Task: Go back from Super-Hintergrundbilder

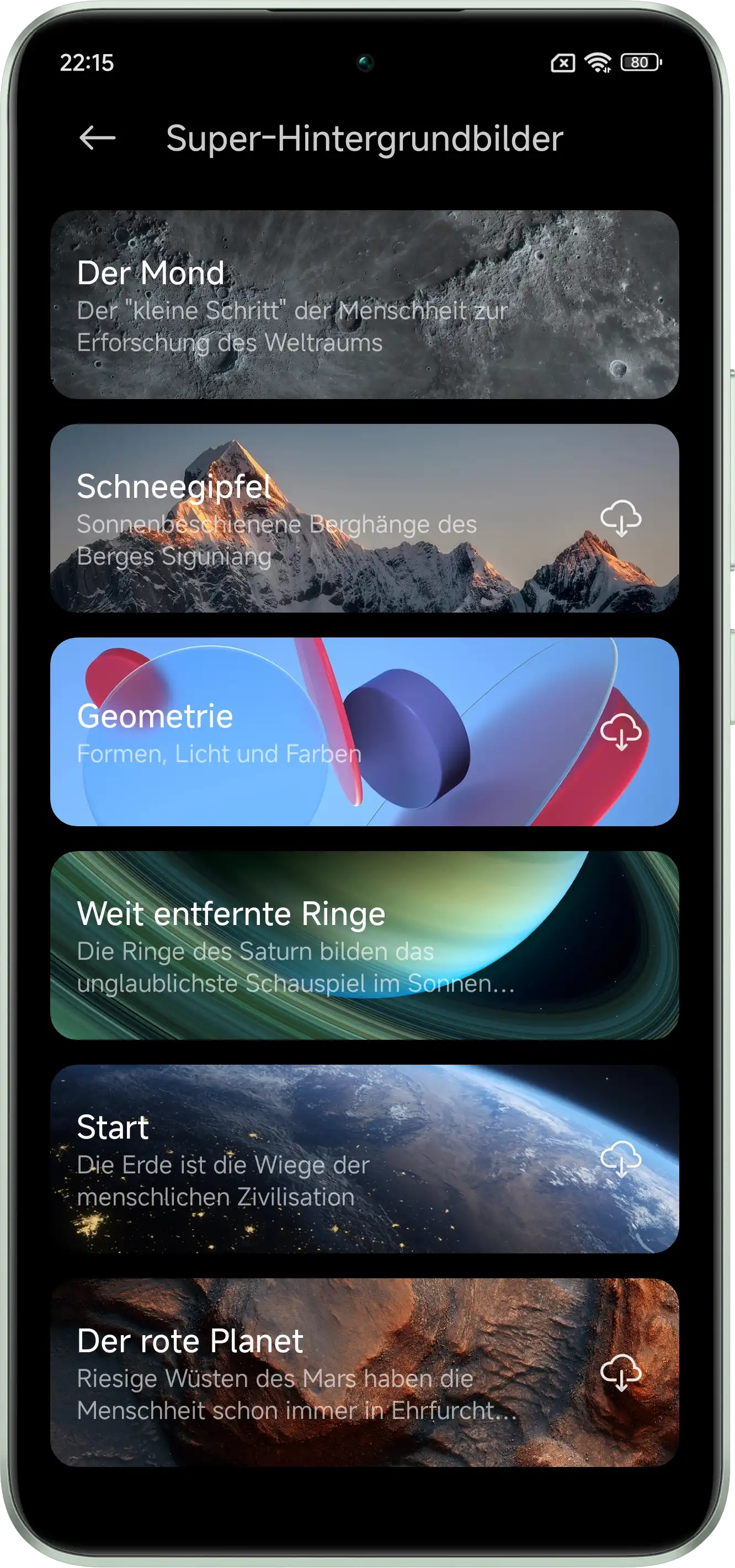Action: pos(97,138)
